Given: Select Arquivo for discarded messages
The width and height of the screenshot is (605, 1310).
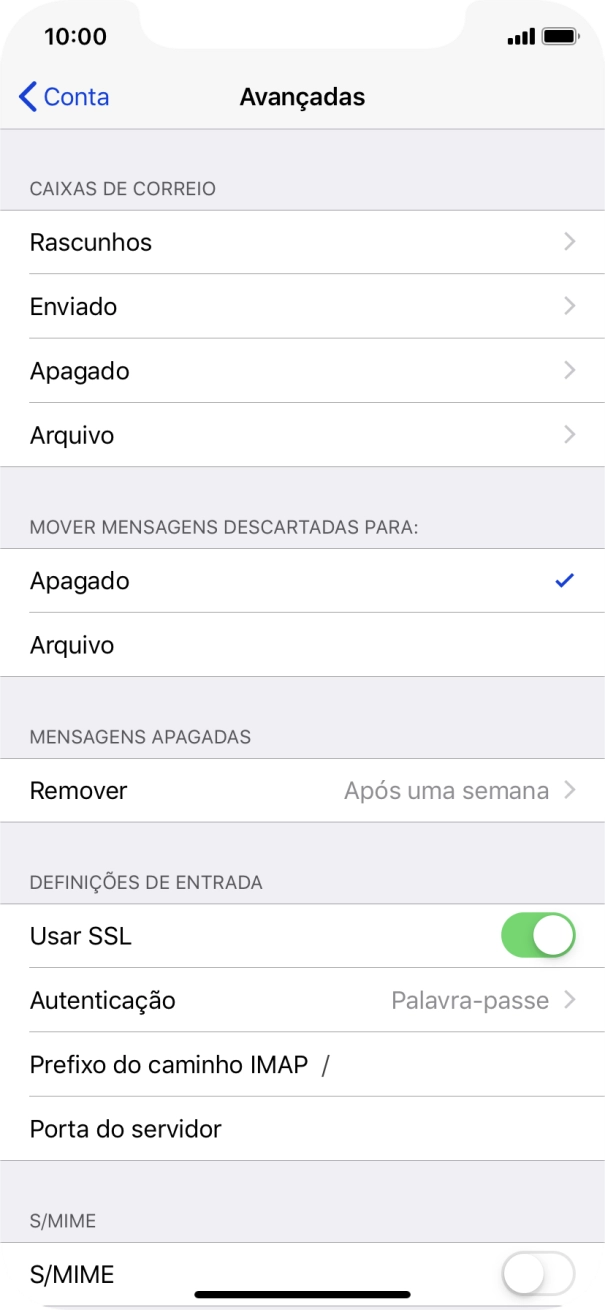Looking at the screenshot, I should pos(302,645).
